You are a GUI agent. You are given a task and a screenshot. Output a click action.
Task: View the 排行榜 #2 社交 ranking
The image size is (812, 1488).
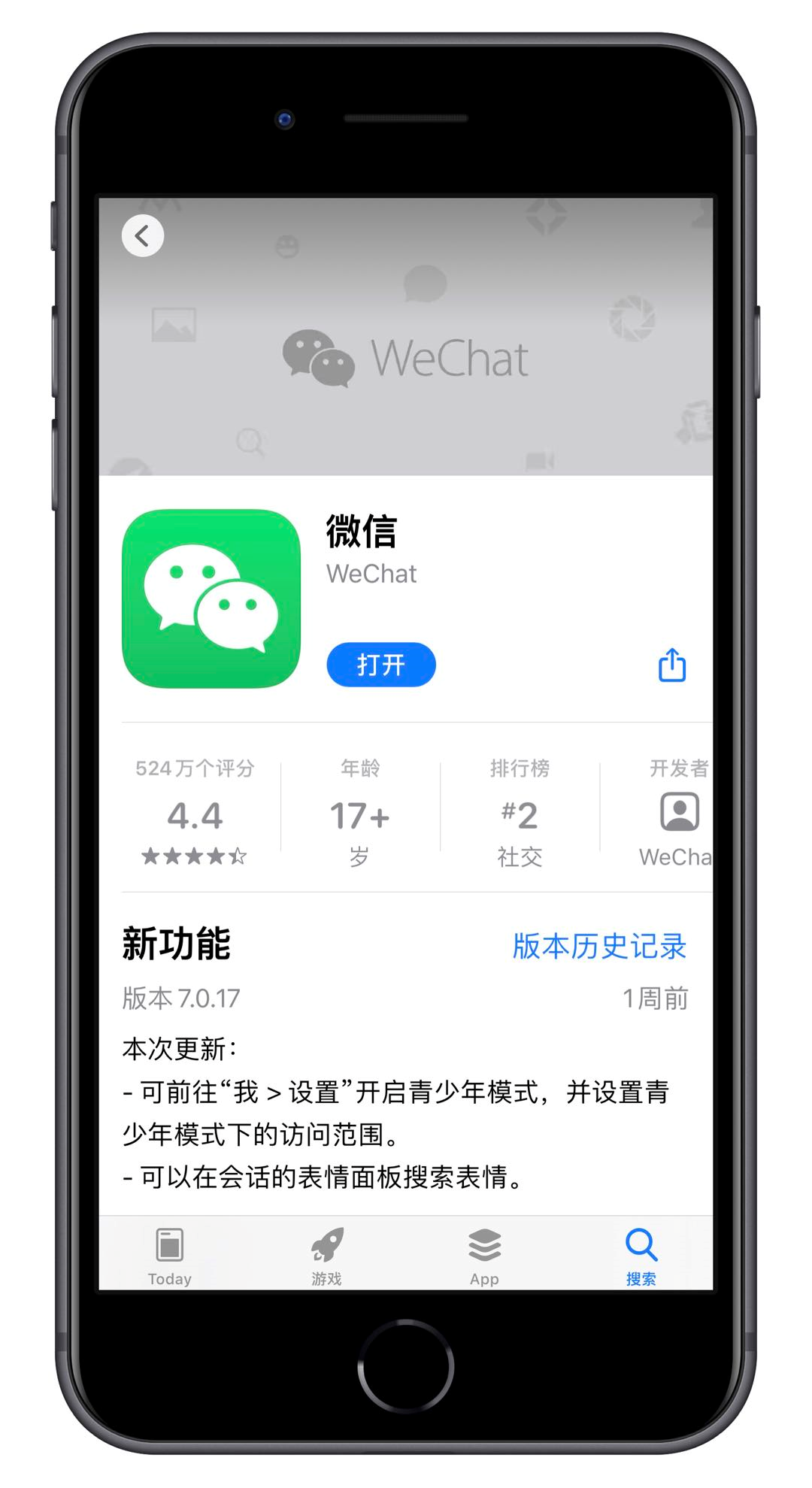pos(520,815)
